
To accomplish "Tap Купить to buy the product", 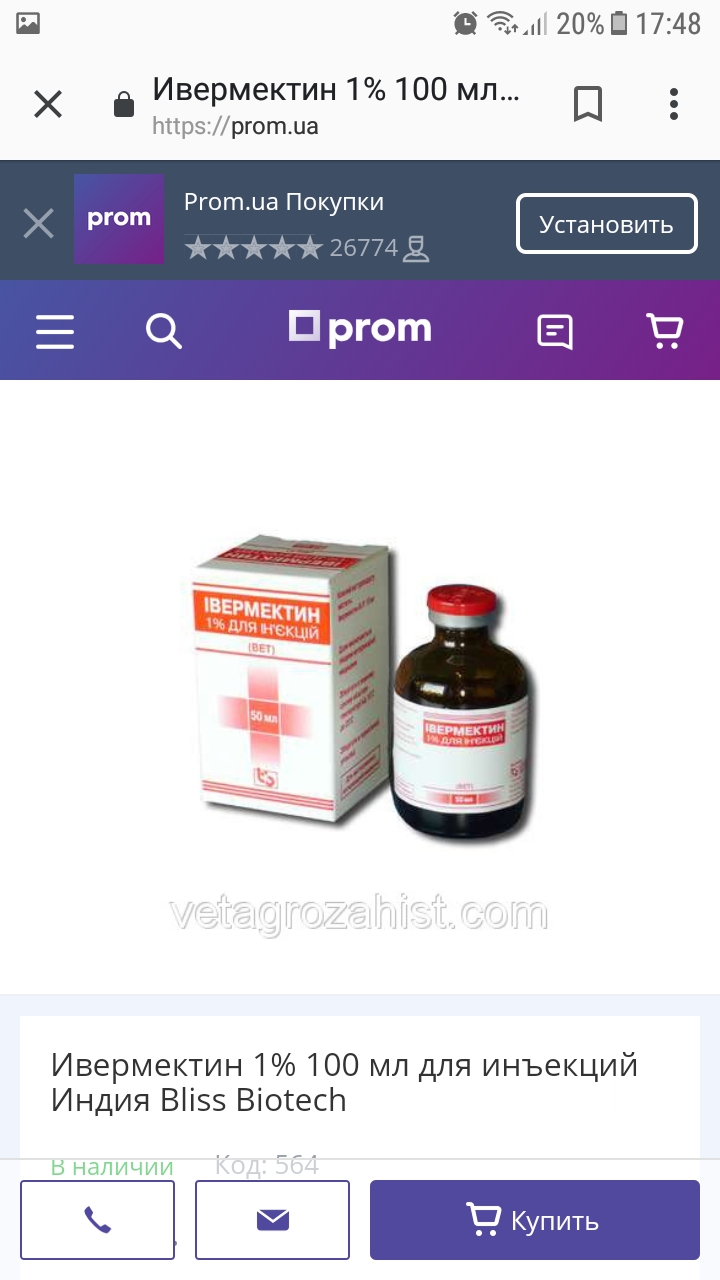I will pos(534,1220).
